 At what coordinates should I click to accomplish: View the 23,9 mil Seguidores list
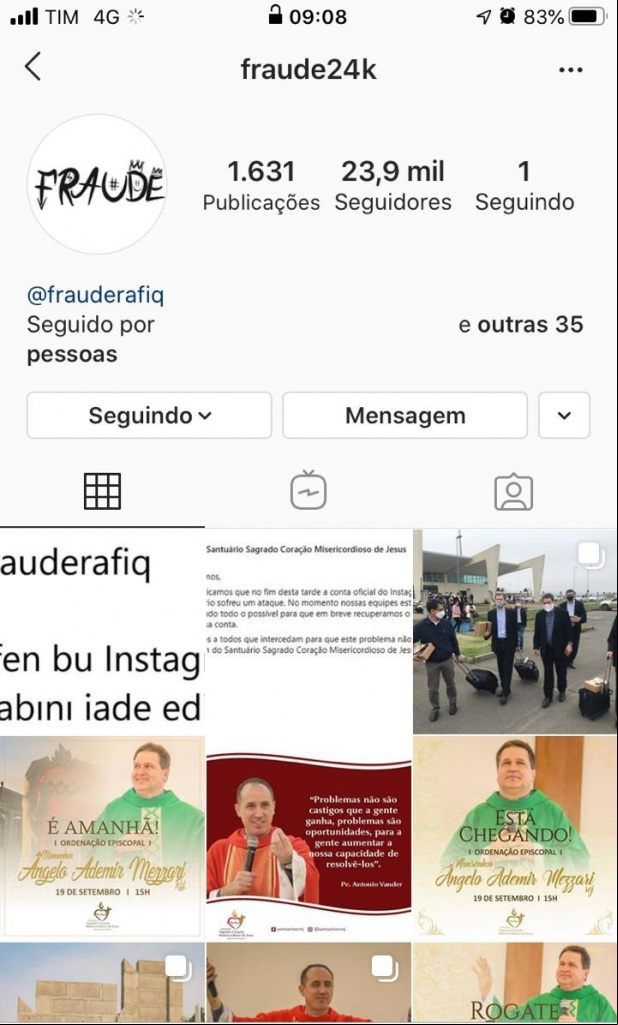tap(392, 185)
